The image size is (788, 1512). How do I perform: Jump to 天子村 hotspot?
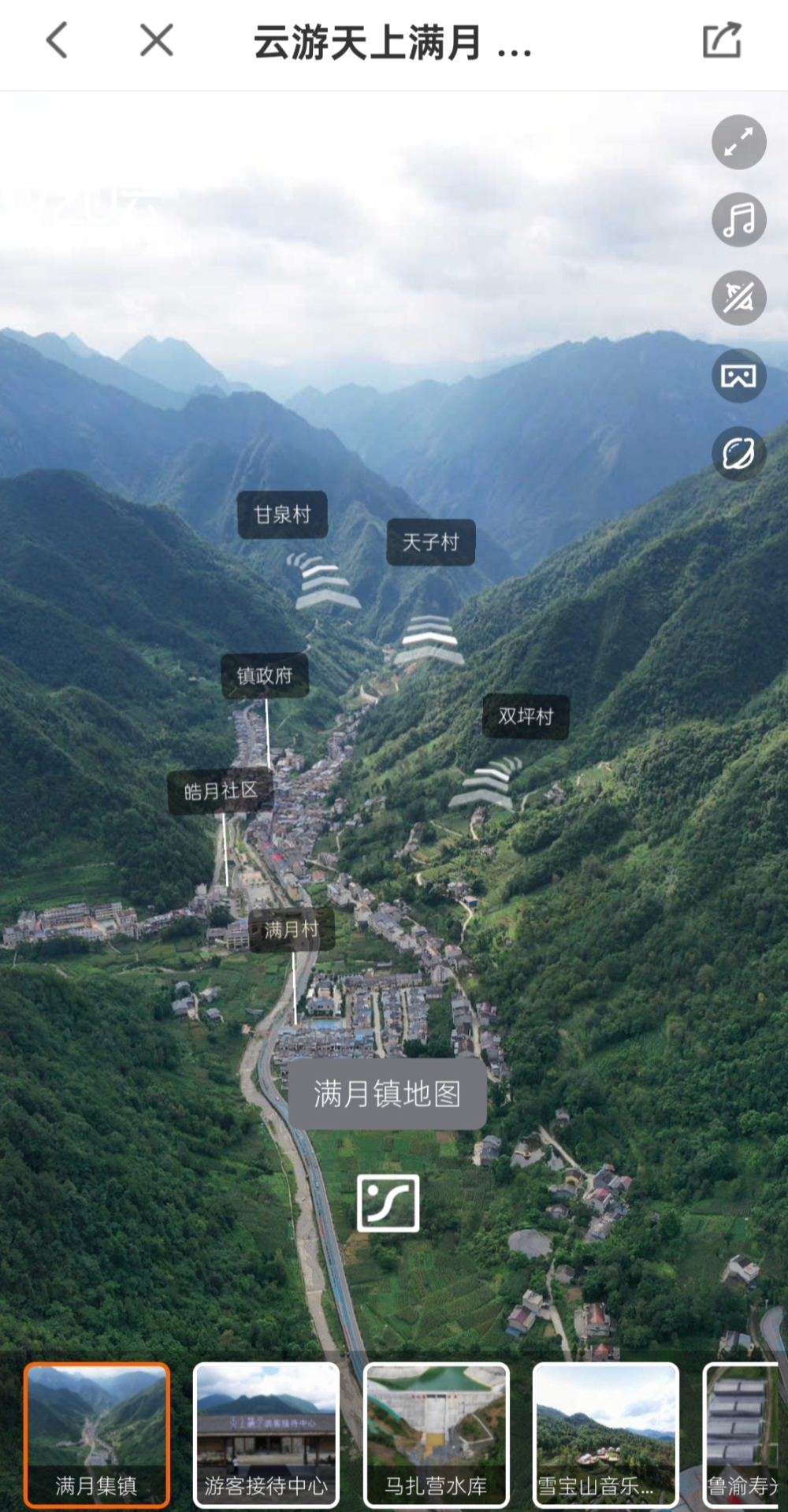pyautogui.click(x=430, y=542)
